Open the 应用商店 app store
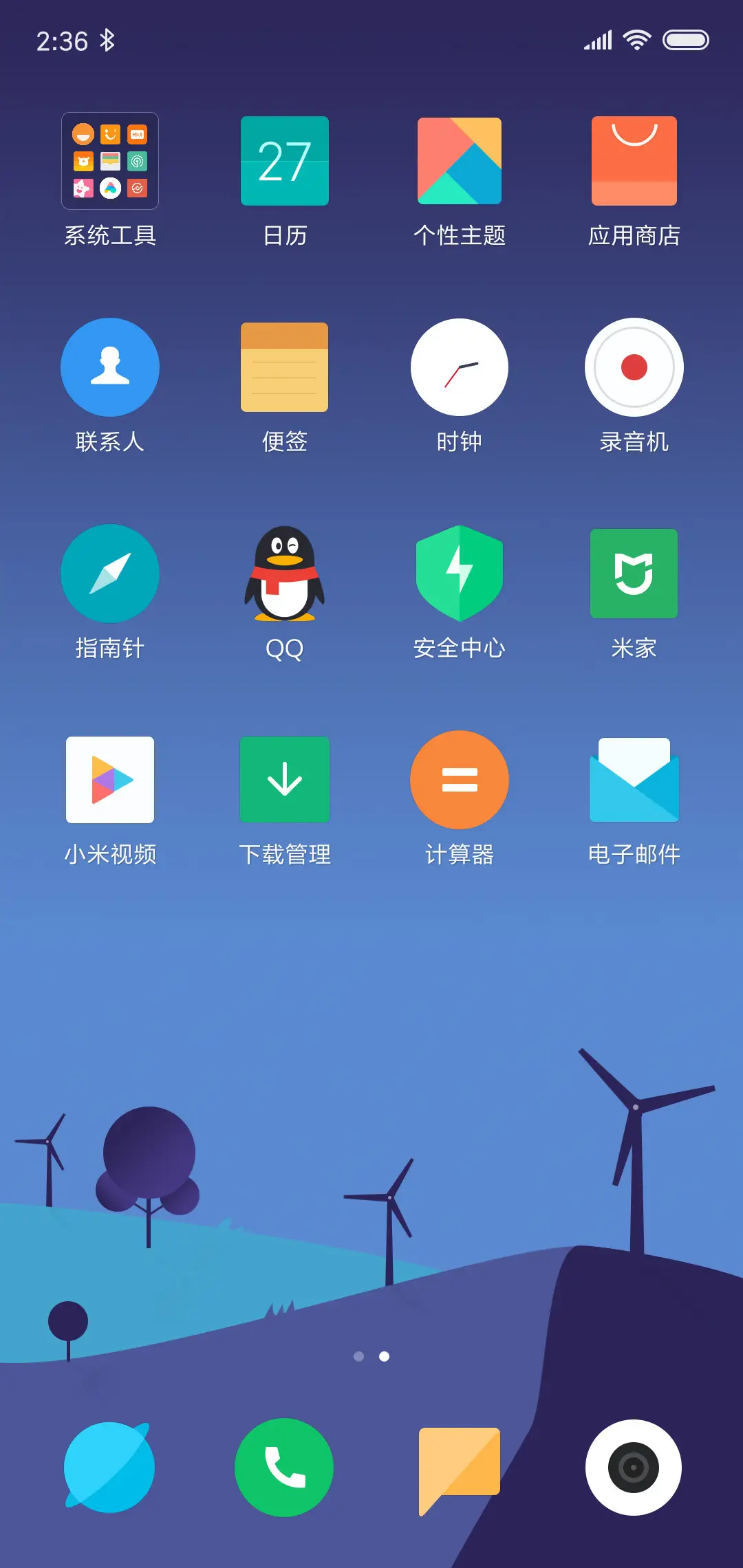This screenshot has width=743, height=1568. click(634, 160)
